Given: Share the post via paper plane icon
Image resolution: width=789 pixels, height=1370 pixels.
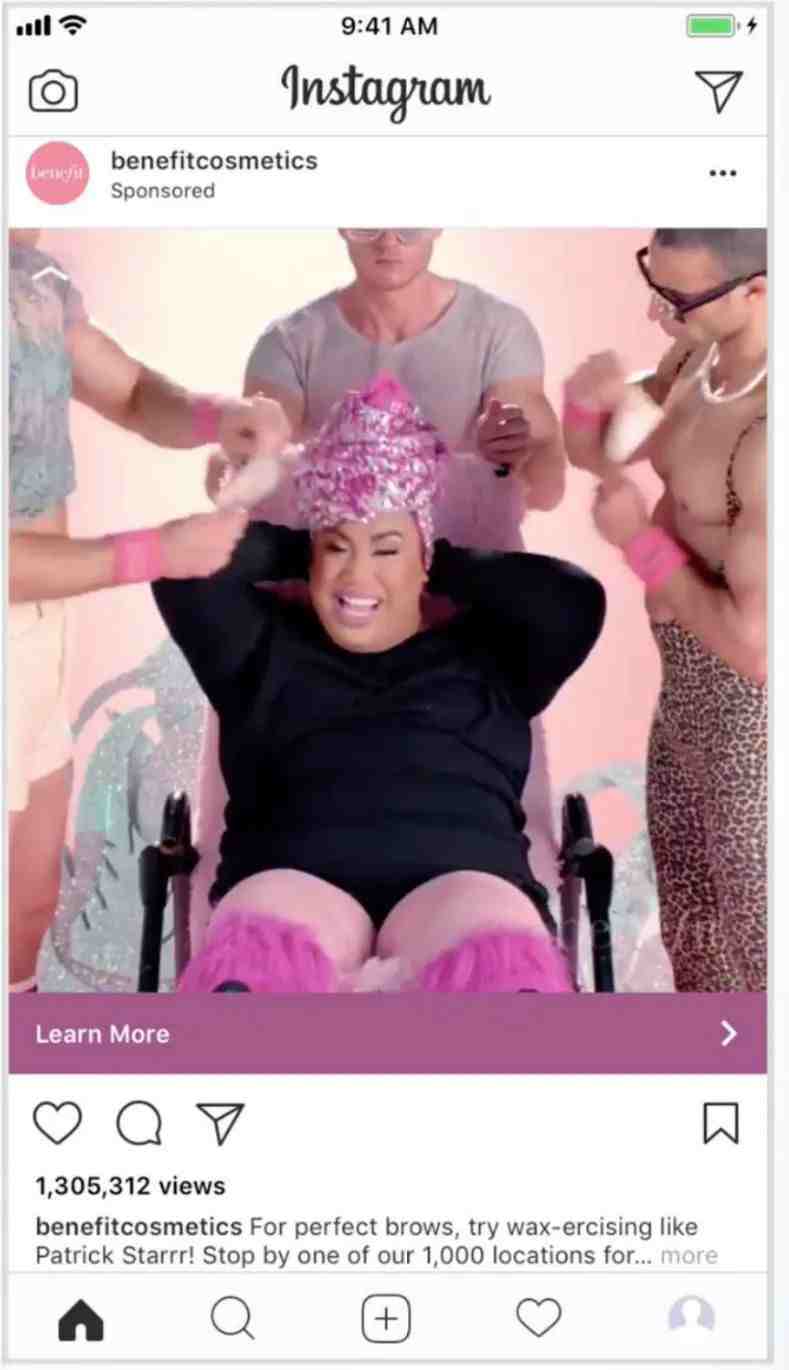Looking at the screenshot, I should coord(220,1123).
